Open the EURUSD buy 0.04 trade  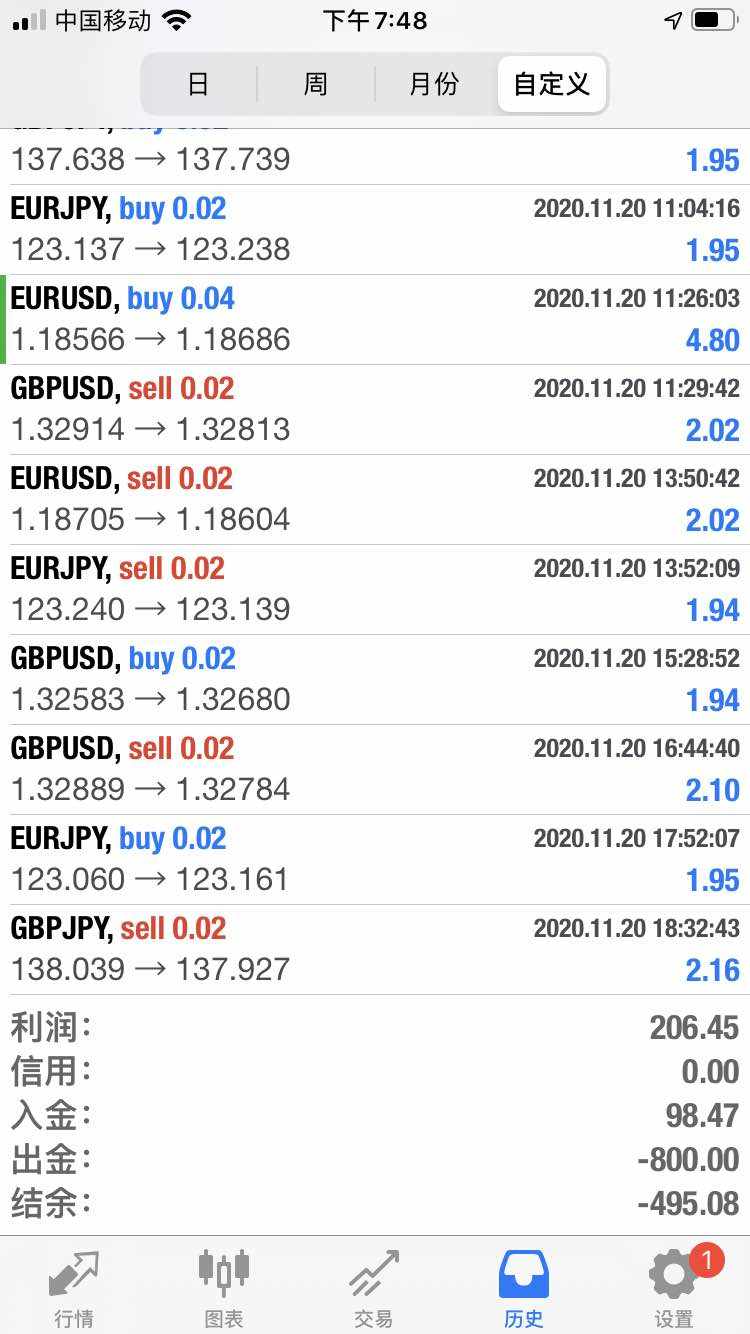point(375,319)
